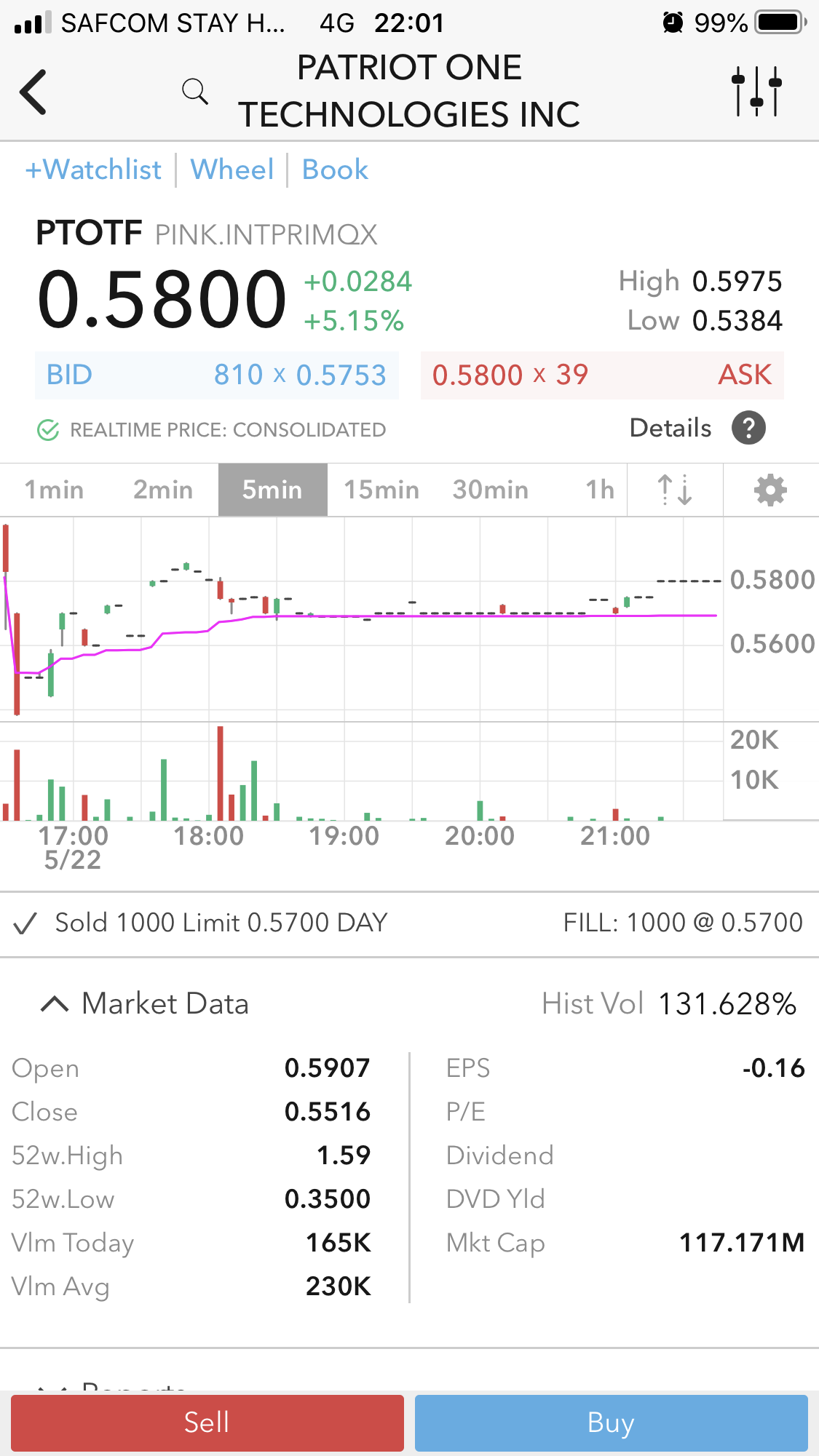Switch chart to 1min interval

pyautogui.click(x=55, y=490)
